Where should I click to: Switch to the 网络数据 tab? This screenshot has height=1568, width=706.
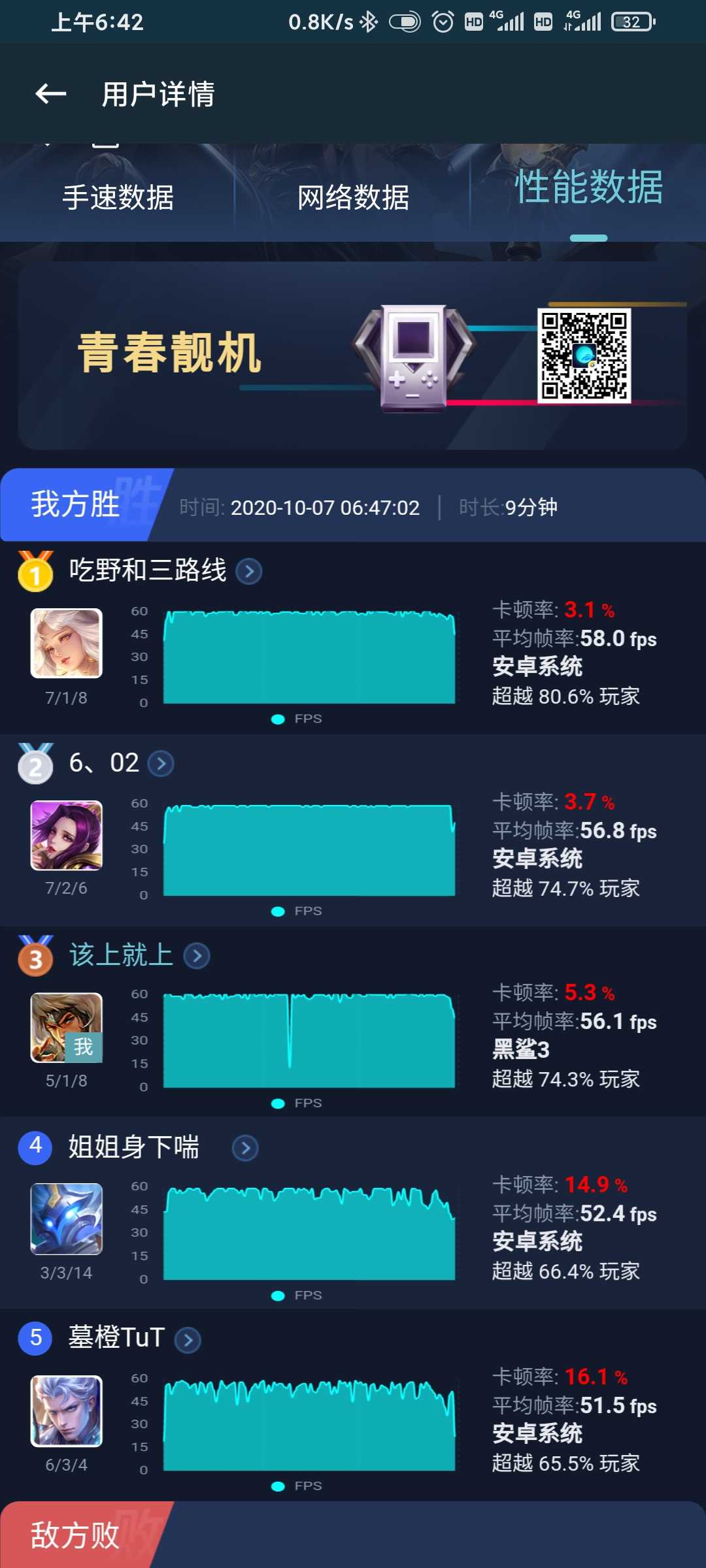(353, 197)
